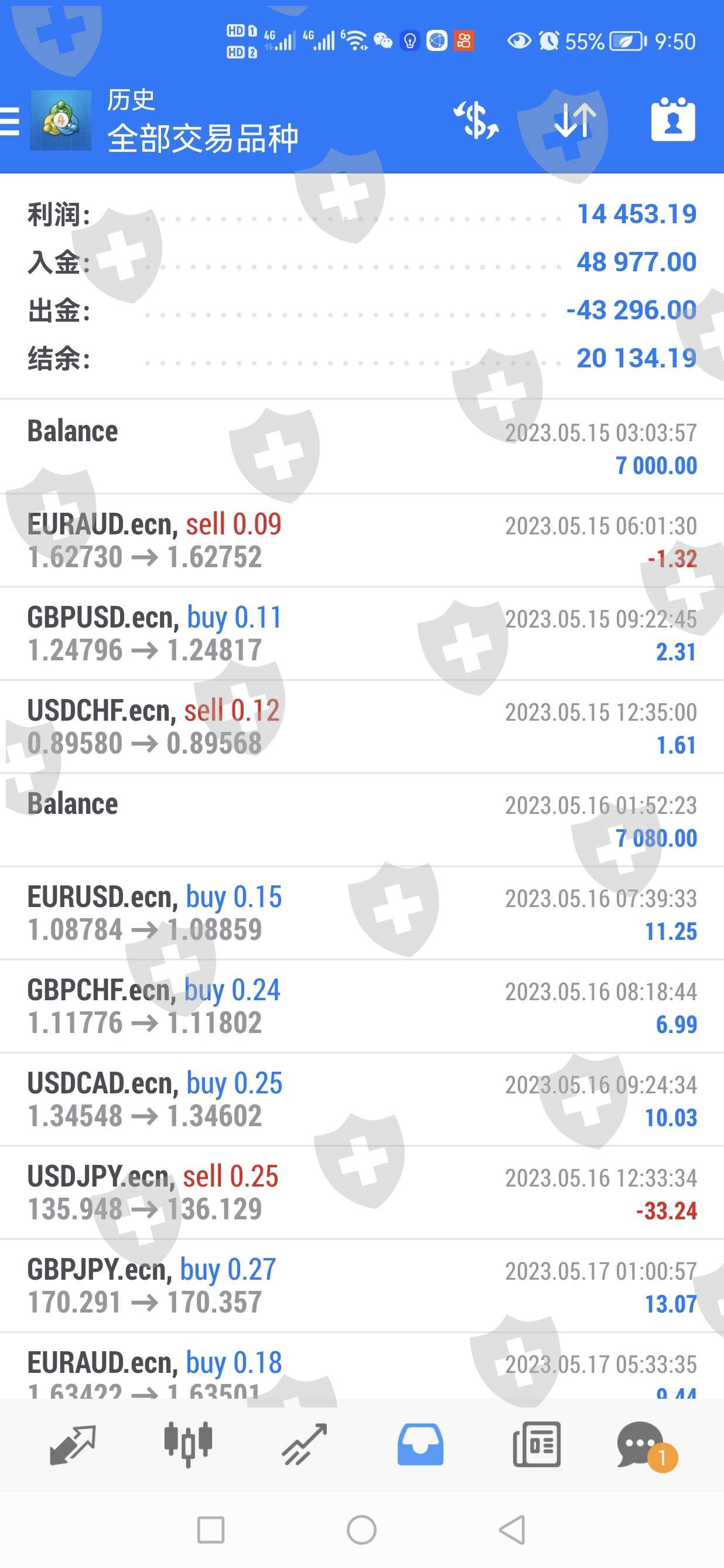
Task: Open the symbol filter currency icon
Action: (x=476, y=120)
